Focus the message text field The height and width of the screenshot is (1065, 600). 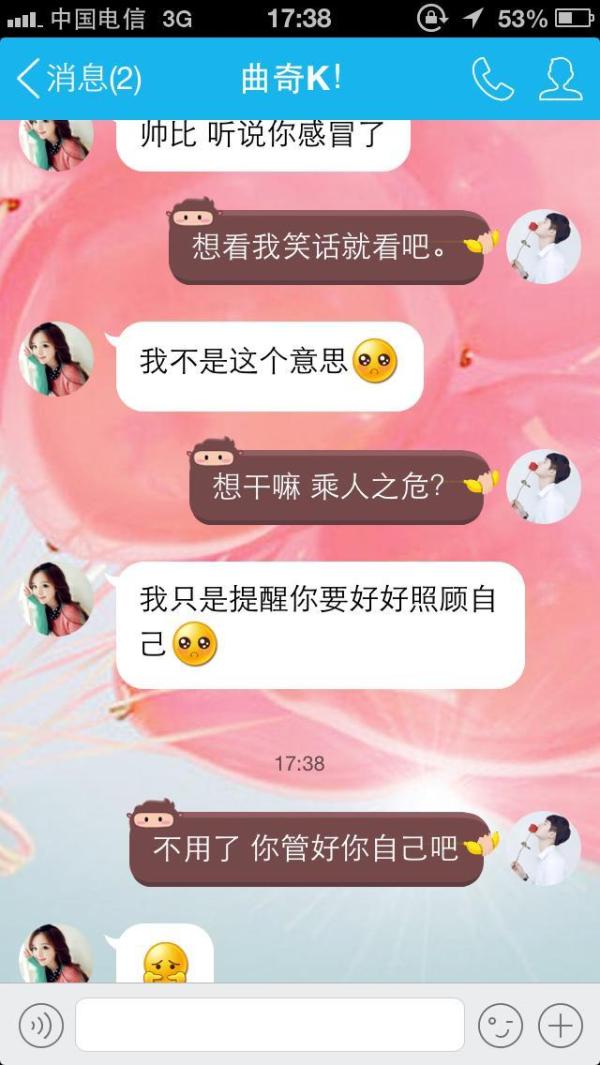coord(270,1024)
